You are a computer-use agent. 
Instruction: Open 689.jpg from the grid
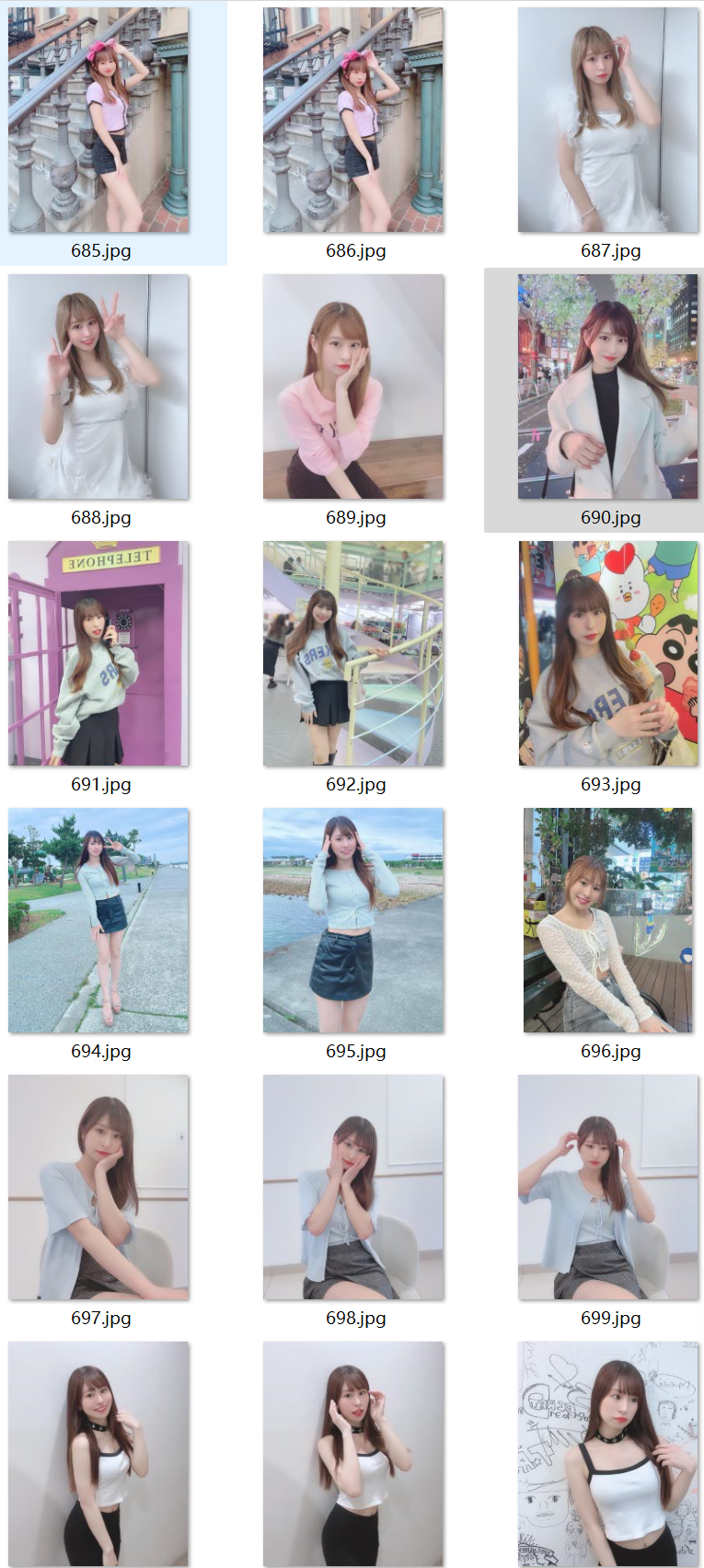(x=353, y=386)
